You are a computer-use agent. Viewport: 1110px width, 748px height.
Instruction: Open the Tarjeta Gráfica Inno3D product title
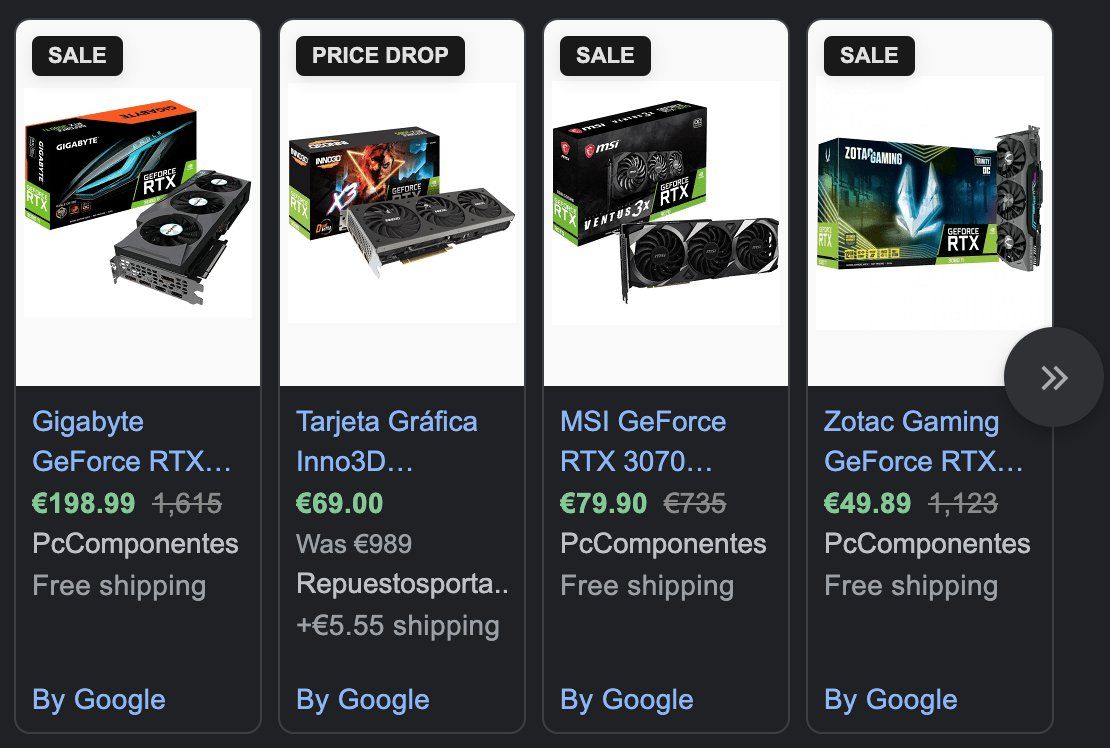(x=386, y=441)
